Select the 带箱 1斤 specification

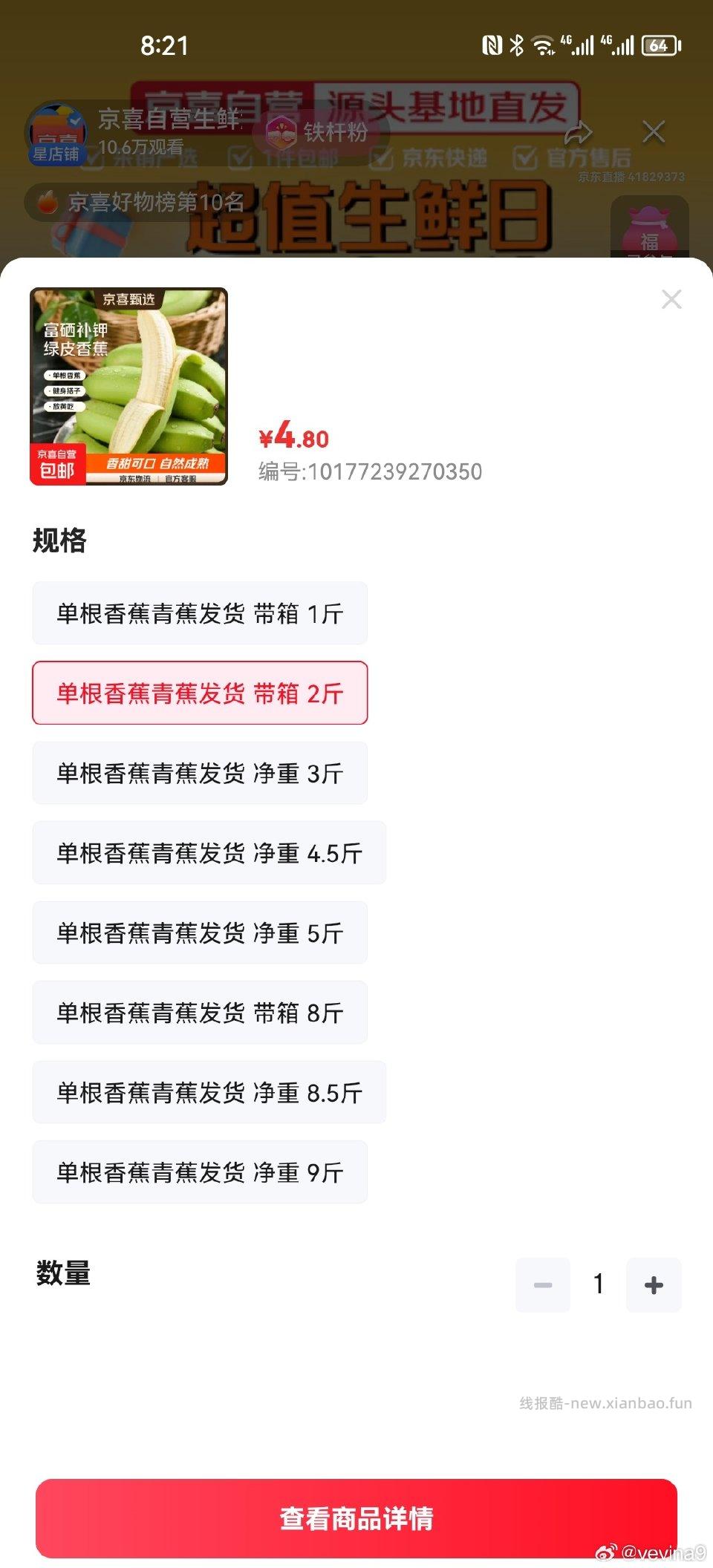click(x=199, y=612)
